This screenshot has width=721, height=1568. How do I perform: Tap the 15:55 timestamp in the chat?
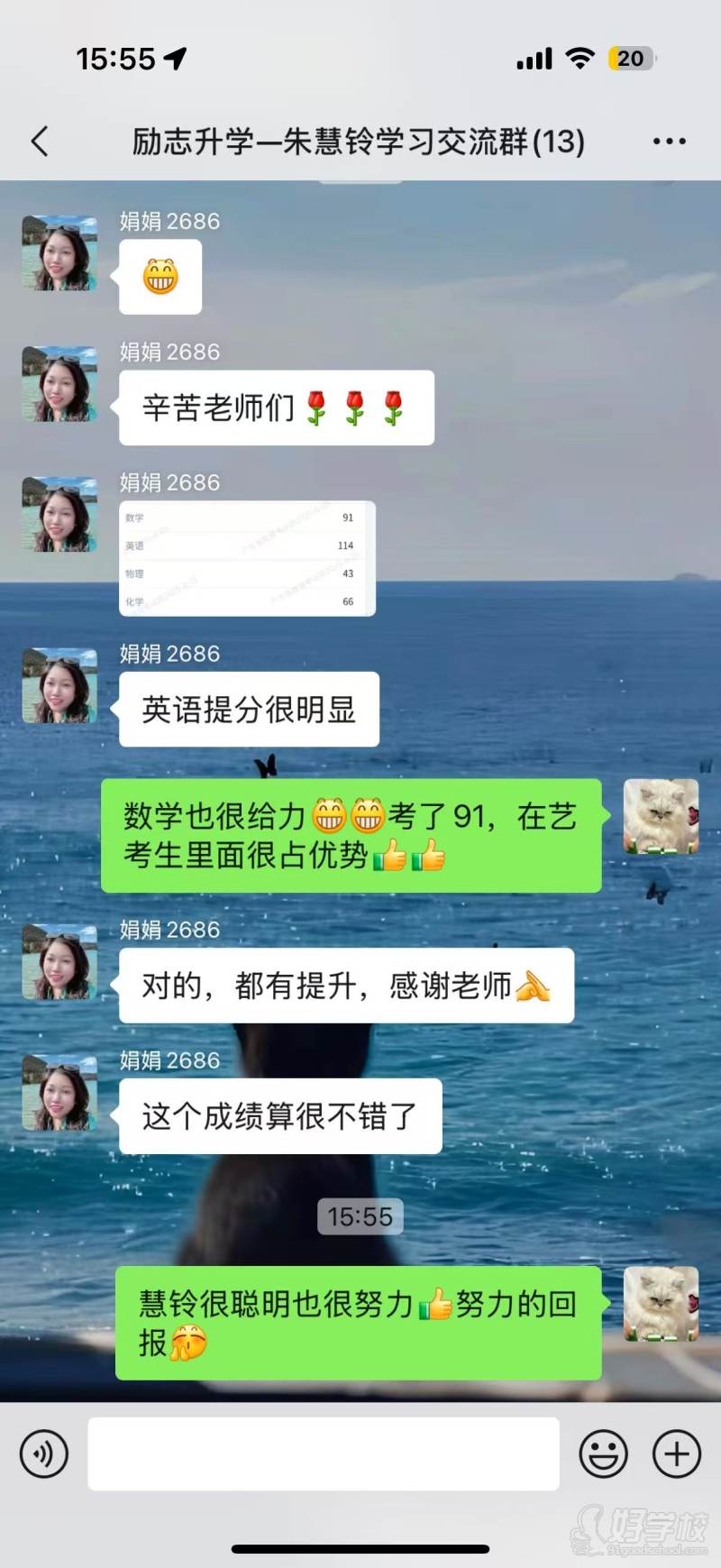point(360,1216)
